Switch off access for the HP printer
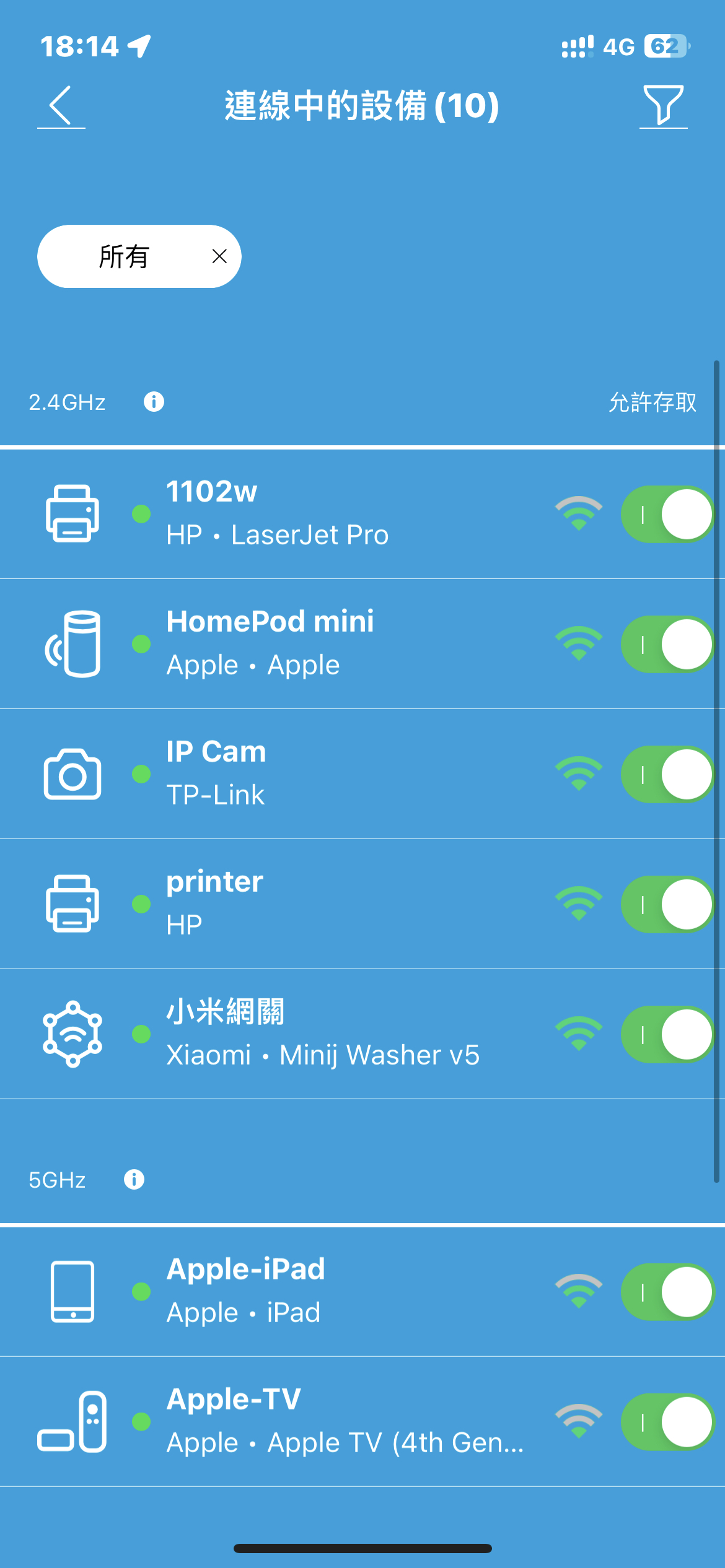Viewport: 725px width, 1568px height. click(667, 905)
